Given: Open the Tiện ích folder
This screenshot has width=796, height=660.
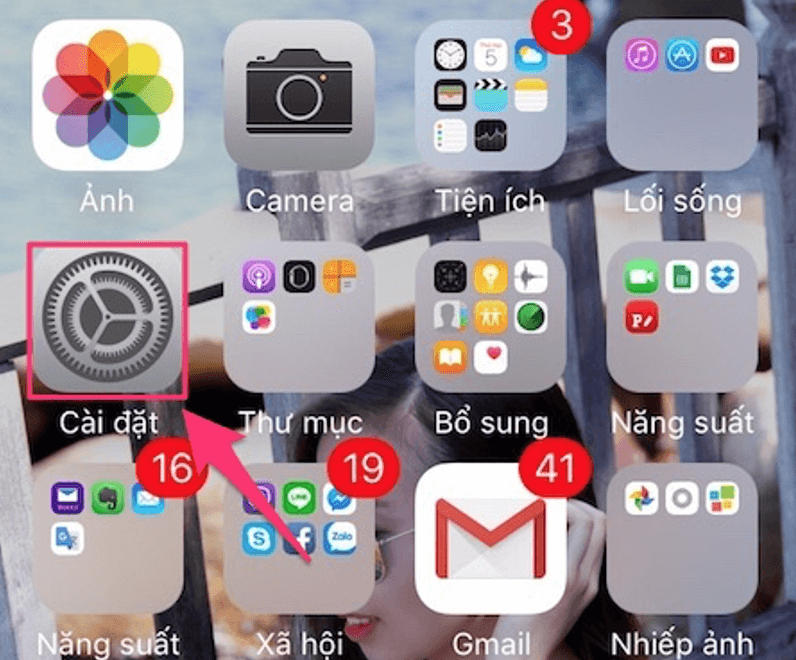Looking at the screenshot, I should [490, 95].
